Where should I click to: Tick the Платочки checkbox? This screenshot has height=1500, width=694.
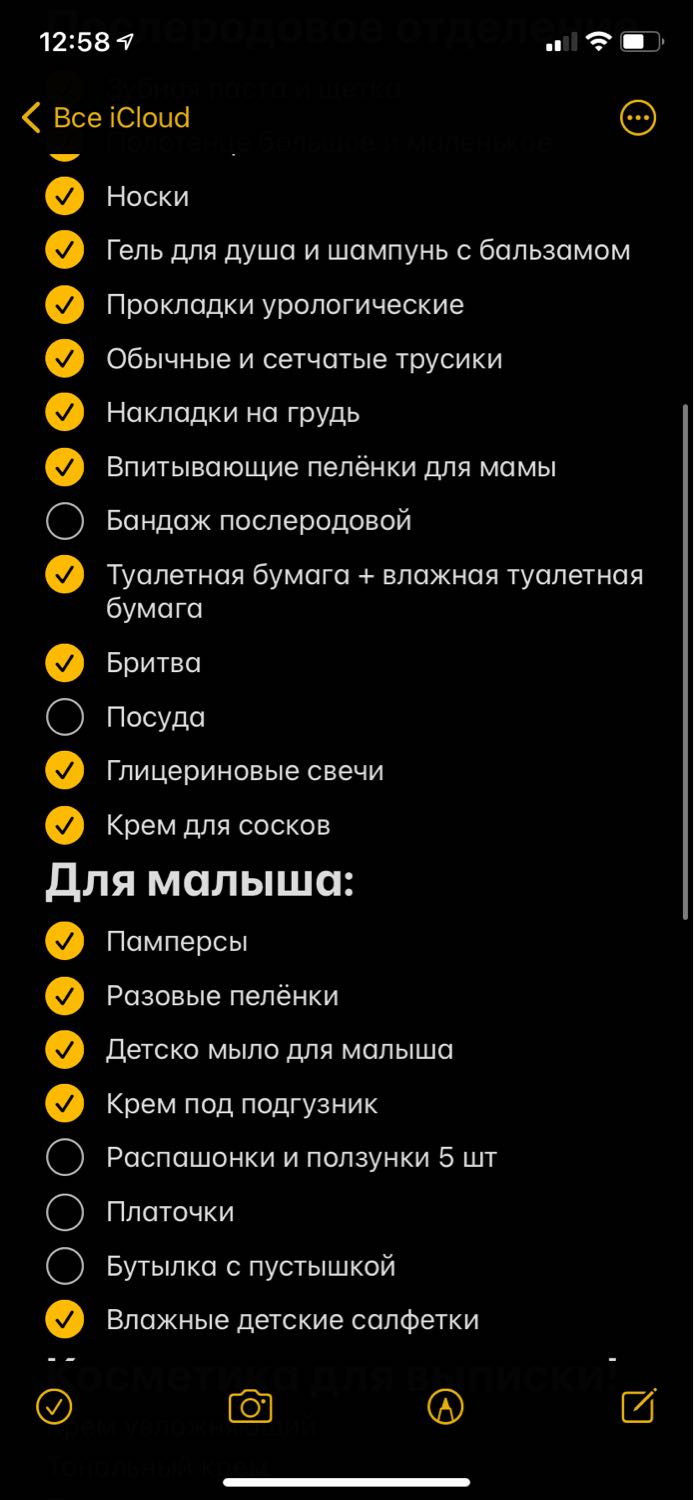[x=65, y=1212]
